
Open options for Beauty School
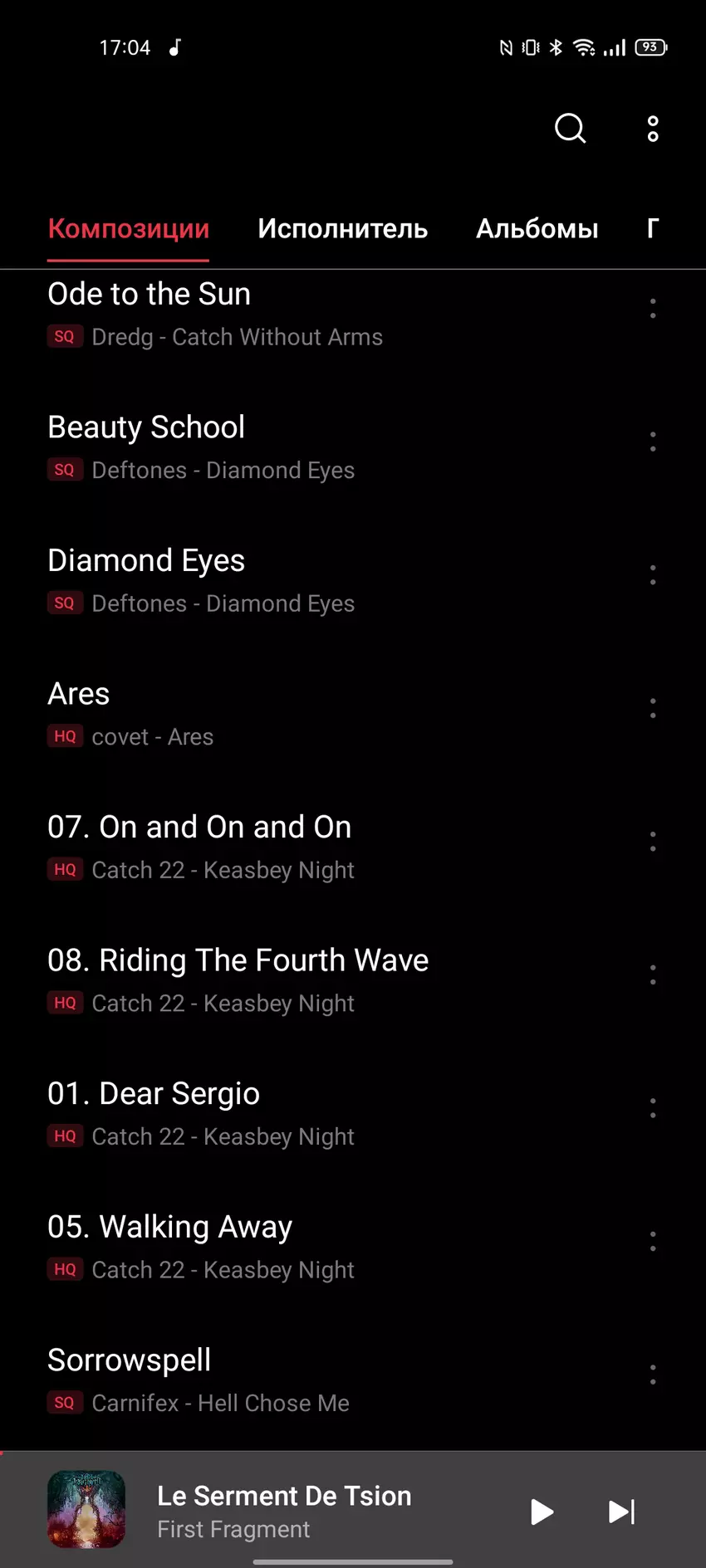(653, 442)
